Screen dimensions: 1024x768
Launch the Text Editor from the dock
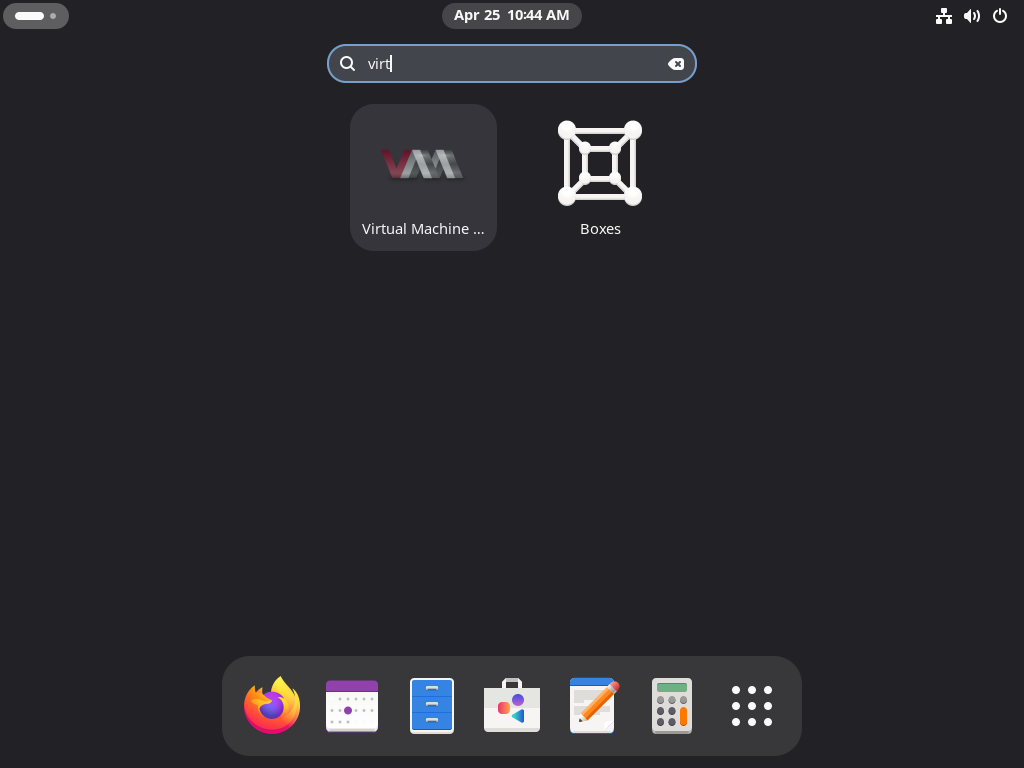click(592, 706)
